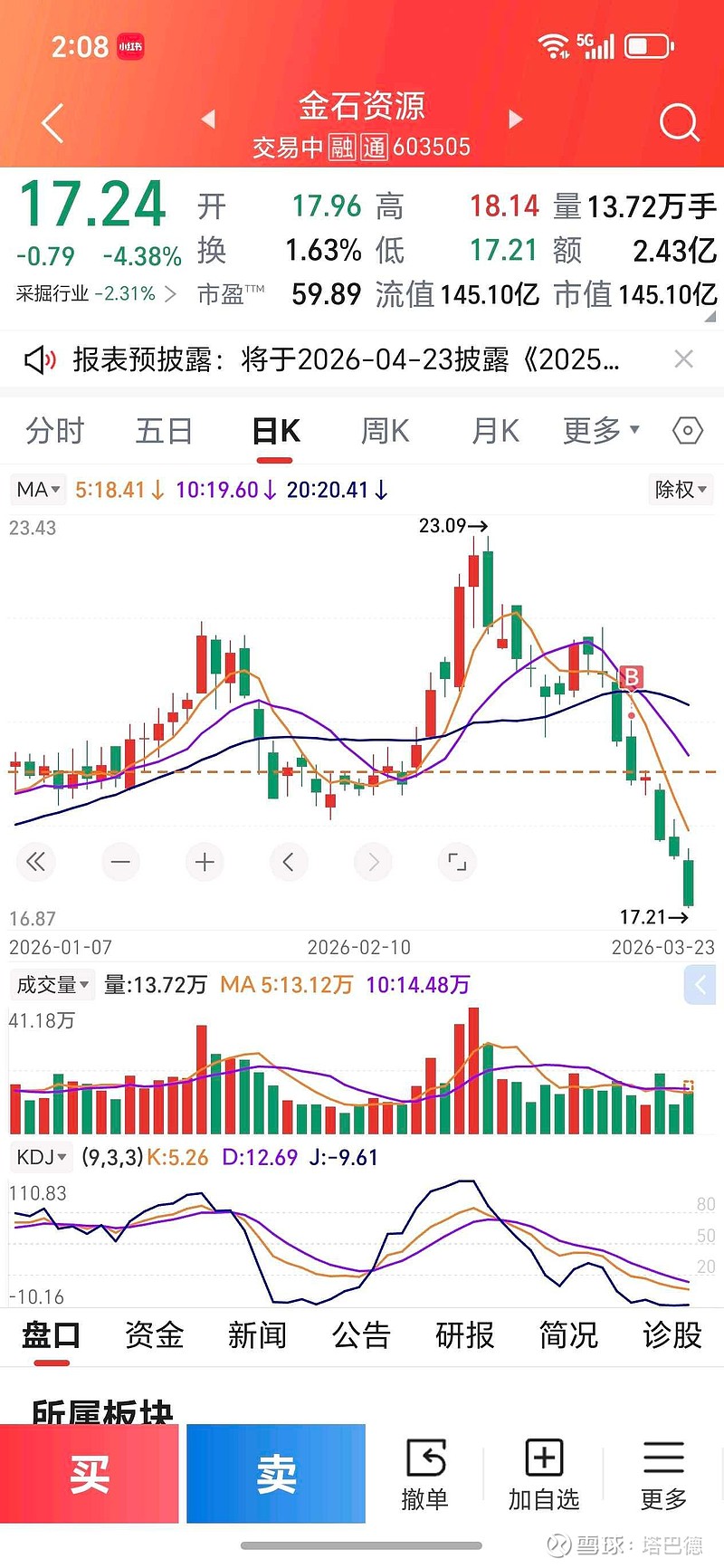The width and height of the screenshot is (724, 1568).
Task: Open the search magnifier icon
Action: pos(679,122)
